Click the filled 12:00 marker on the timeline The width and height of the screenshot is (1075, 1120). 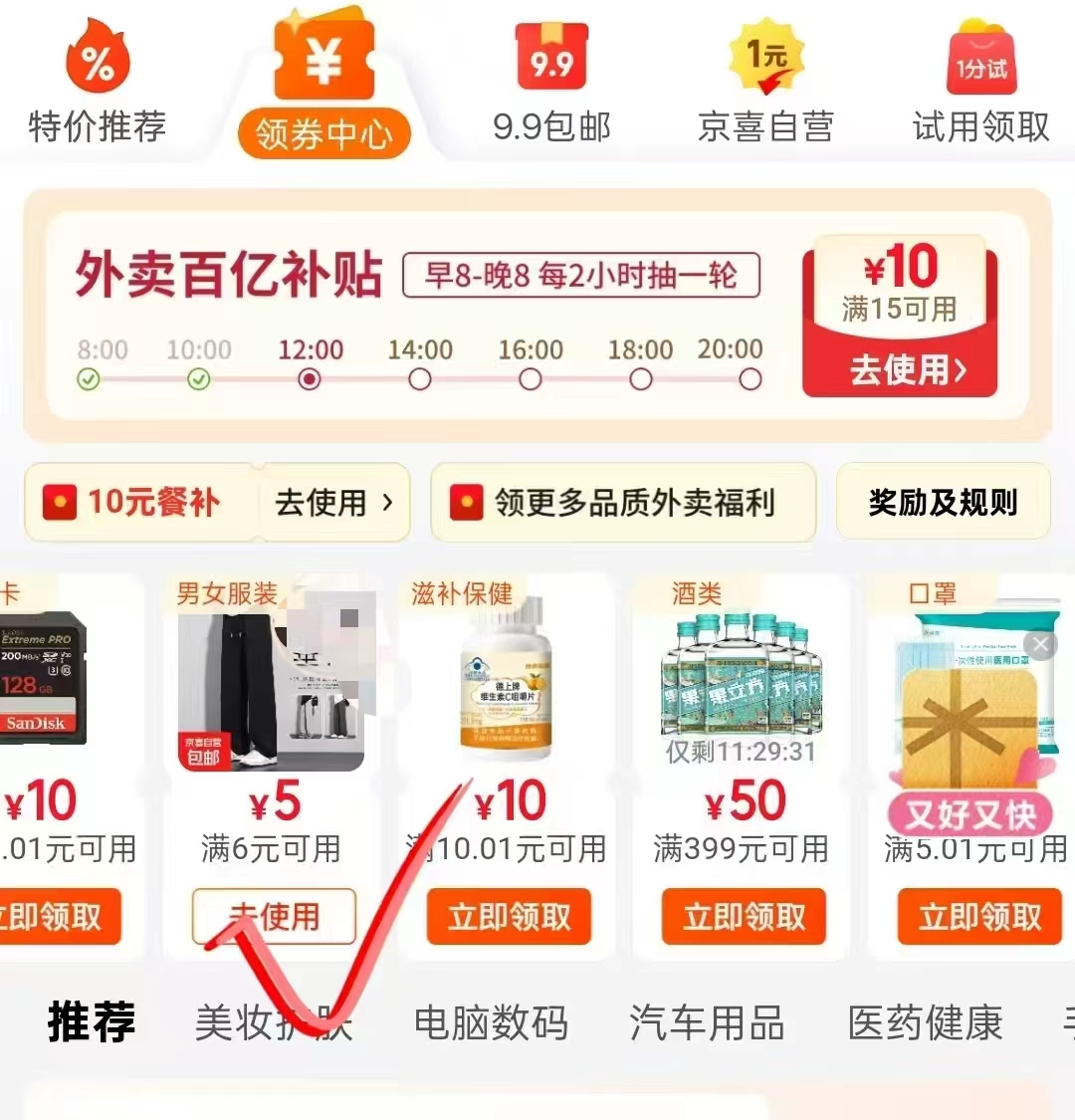[x=309, y=379]
